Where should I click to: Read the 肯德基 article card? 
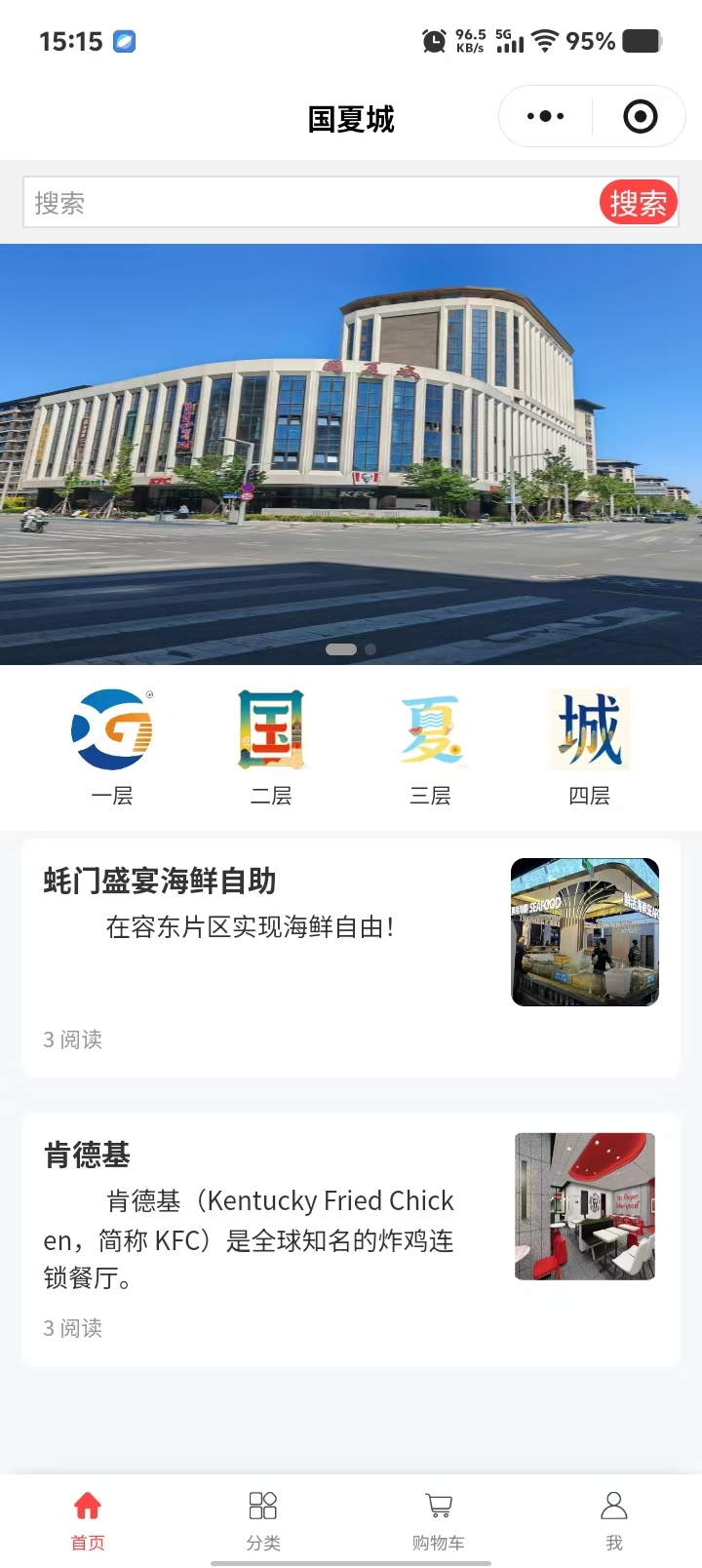click(x=351, y=1238)
